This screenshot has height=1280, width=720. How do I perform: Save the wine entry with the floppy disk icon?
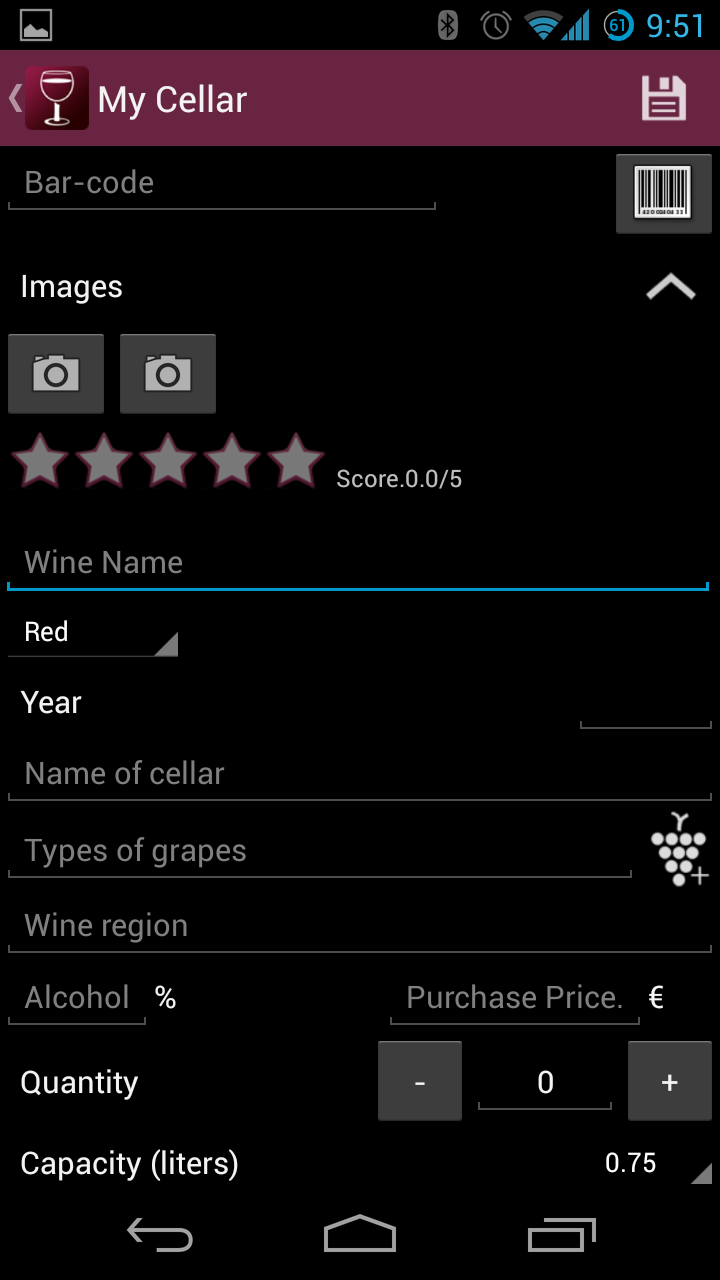tap(664, 98)
